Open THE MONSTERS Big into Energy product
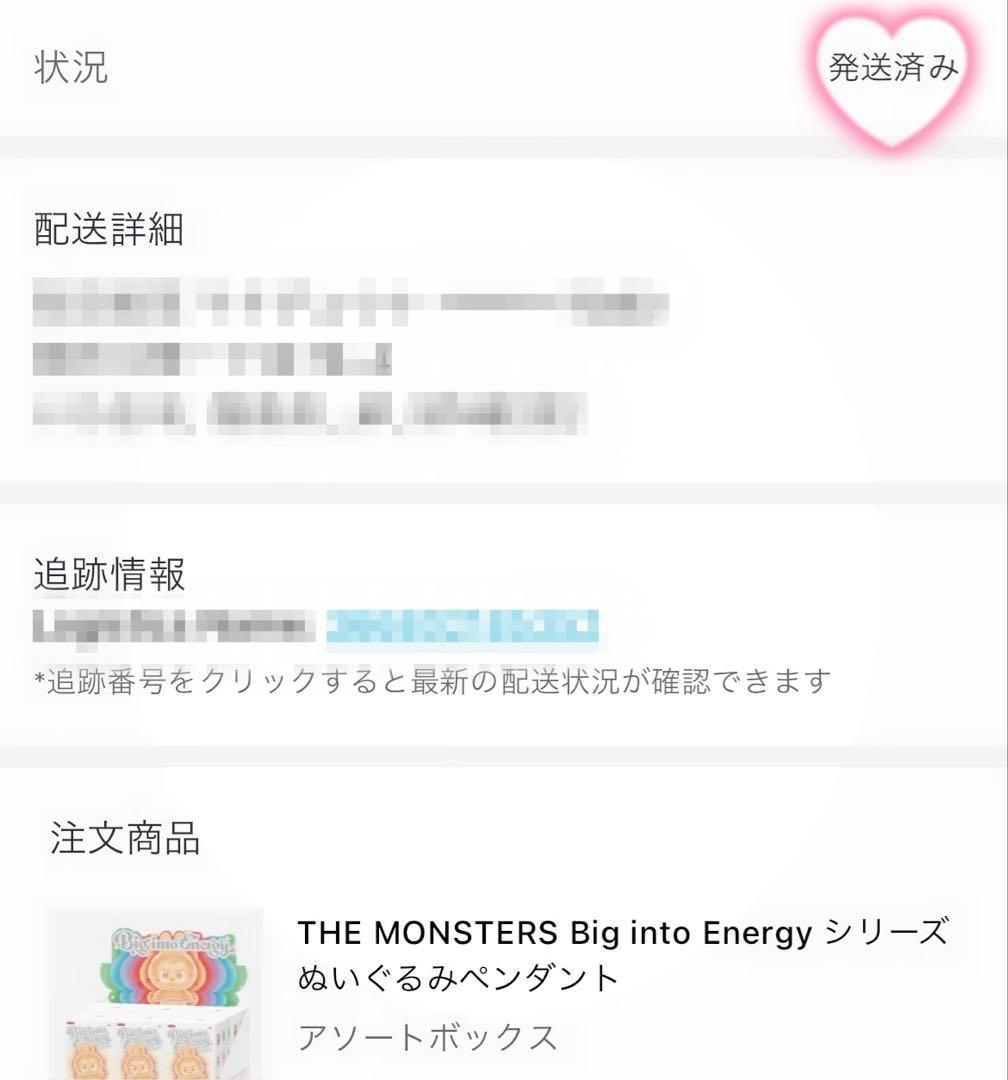1008x1080 pixels. click(x=621, y=954)
